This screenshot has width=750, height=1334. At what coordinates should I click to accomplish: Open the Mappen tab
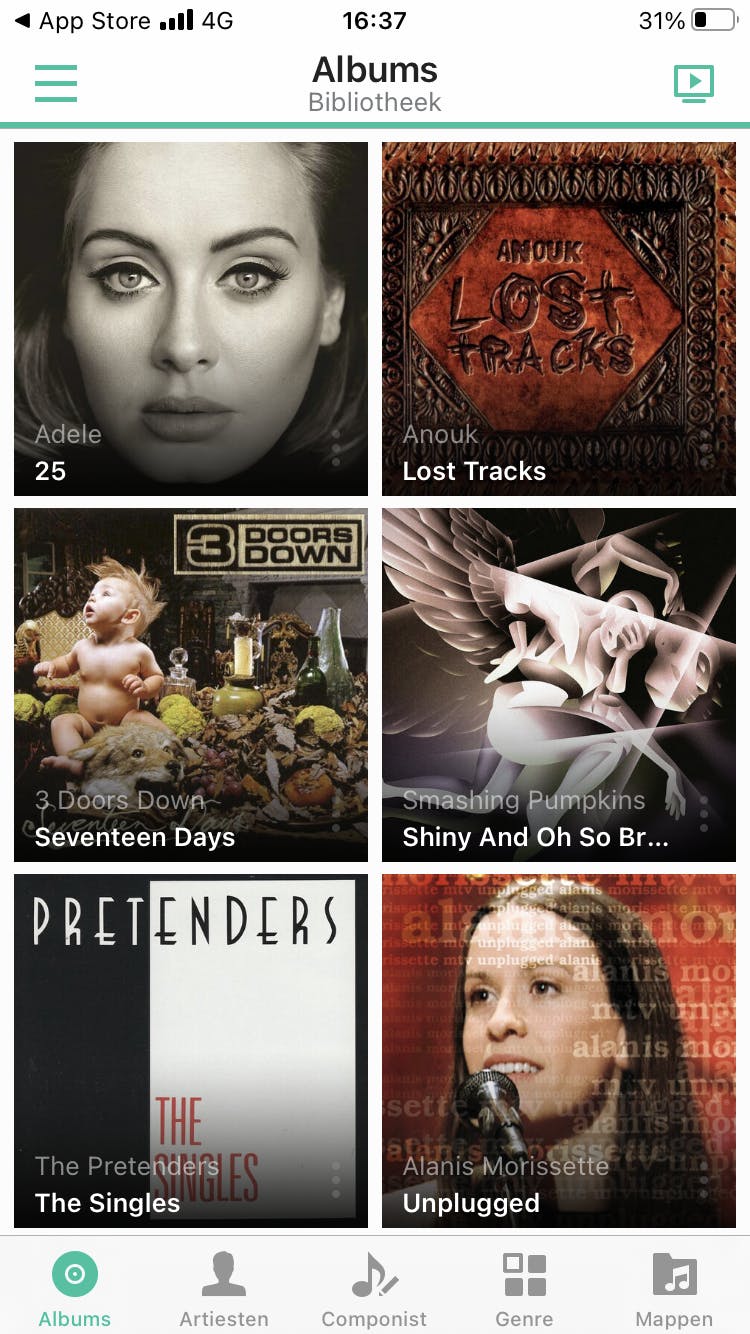(x=674, y=1290)
